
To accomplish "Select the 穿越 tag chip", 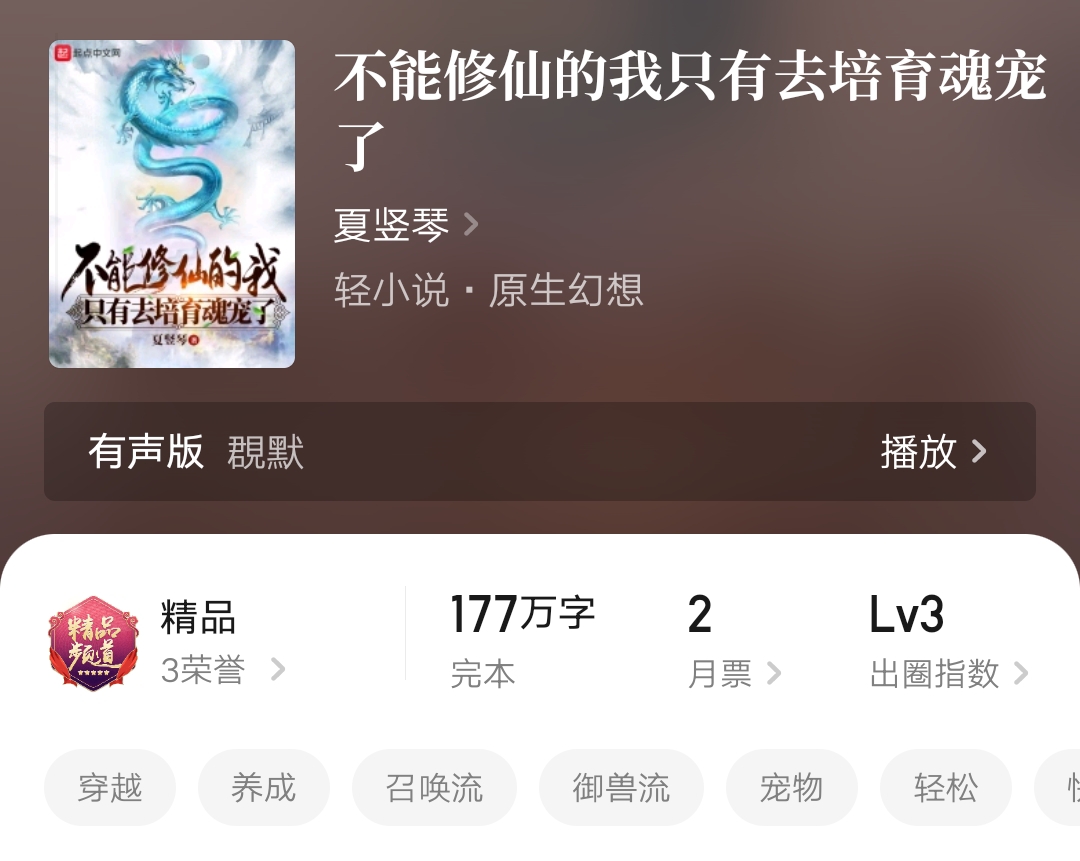I will (x=110, y=788).
